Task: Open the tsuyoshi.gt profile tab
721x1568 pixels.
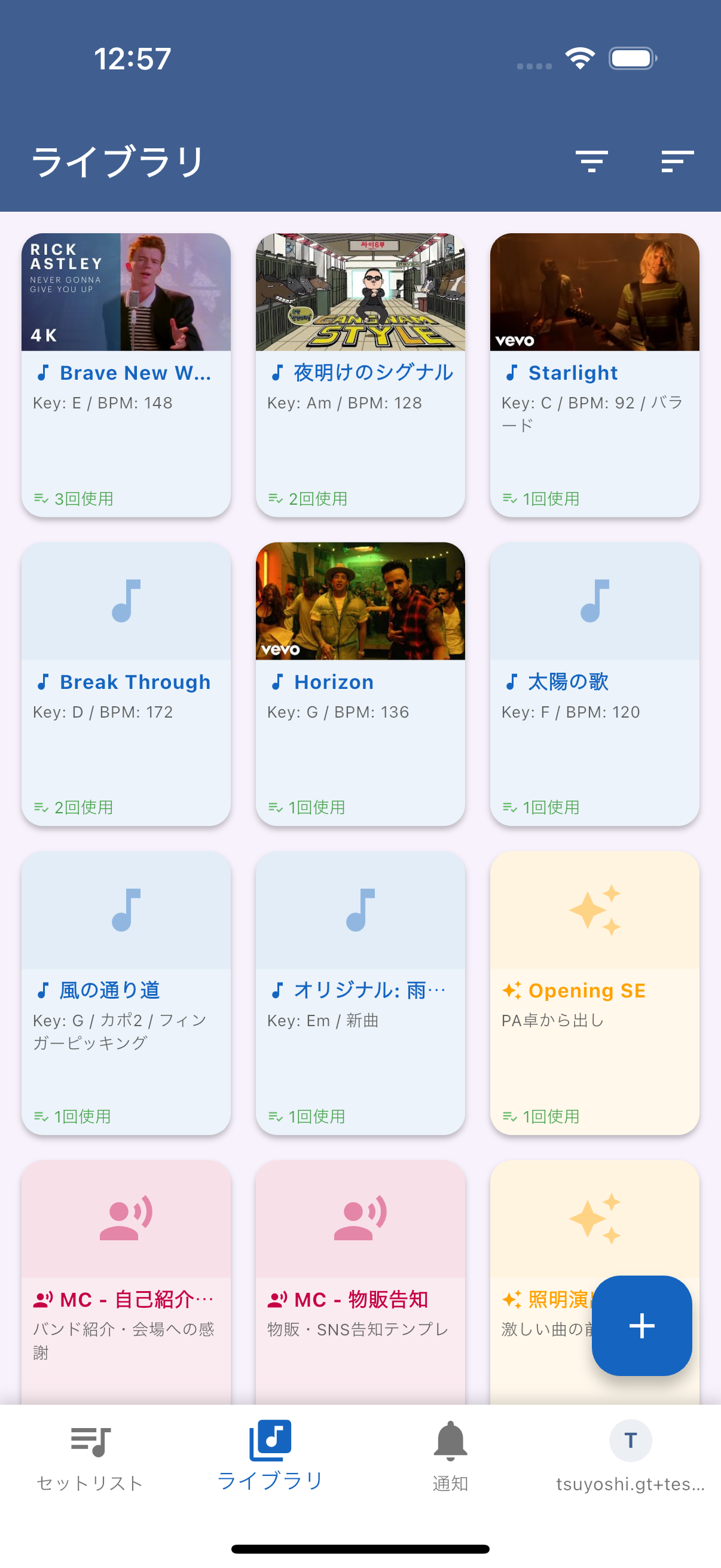Action: [630, 1441]
